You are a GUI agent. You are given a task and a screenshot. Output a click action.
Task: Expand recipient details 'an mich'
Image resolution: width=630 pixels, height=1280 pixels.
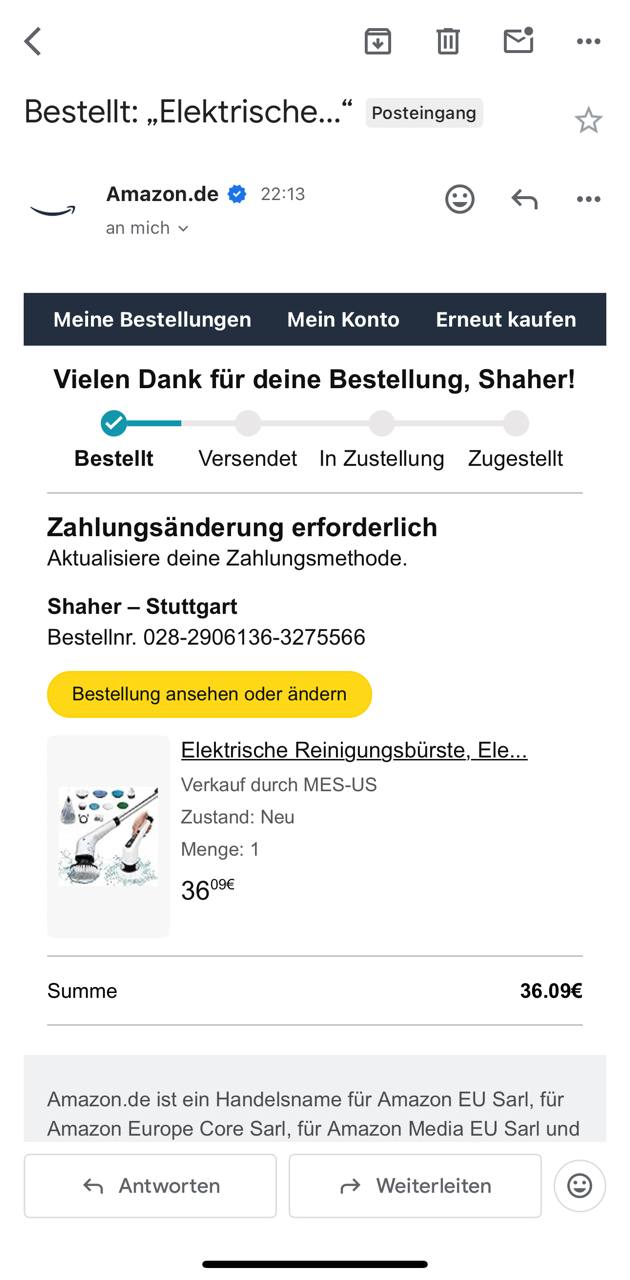click(147, 228)
